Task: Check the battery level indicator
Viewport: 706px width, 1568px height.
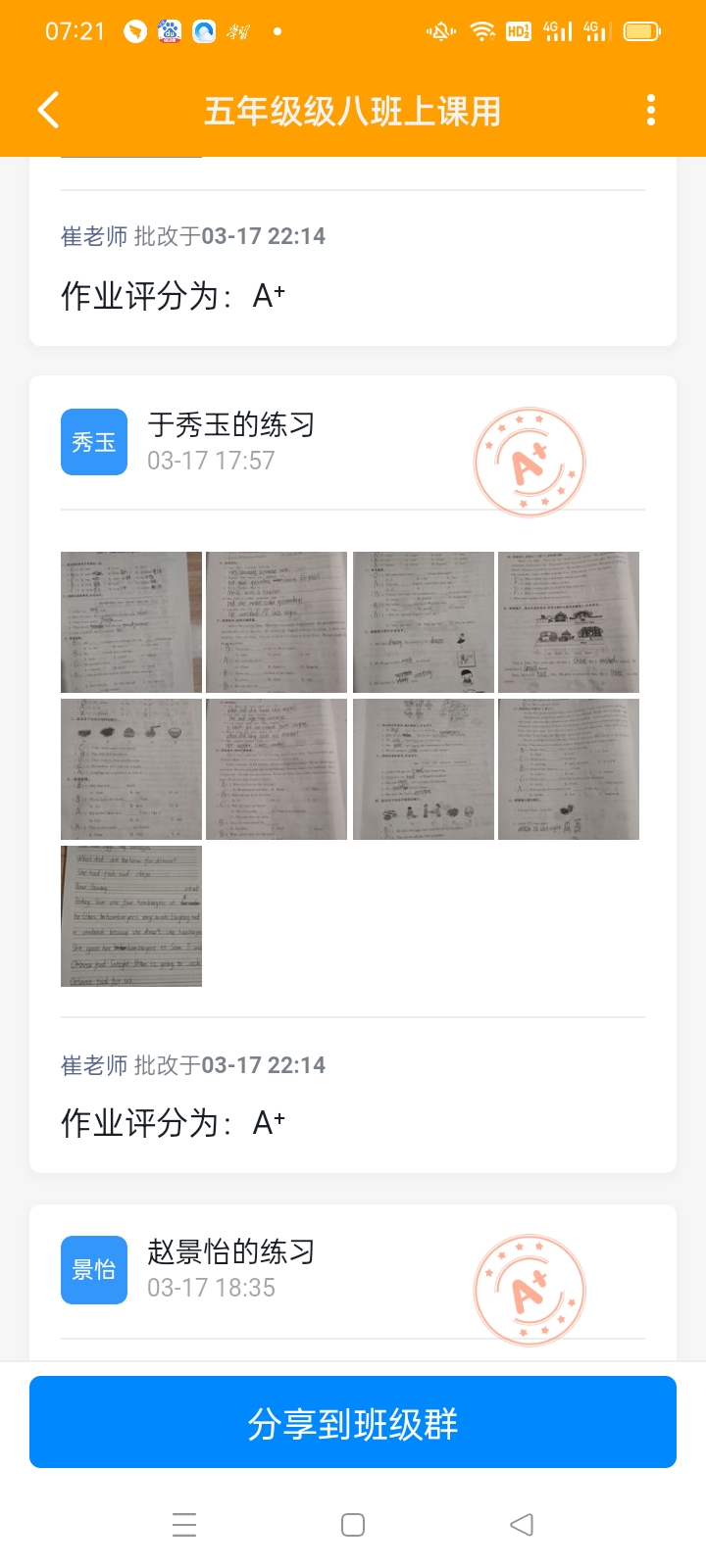Action: click(642, 30)
